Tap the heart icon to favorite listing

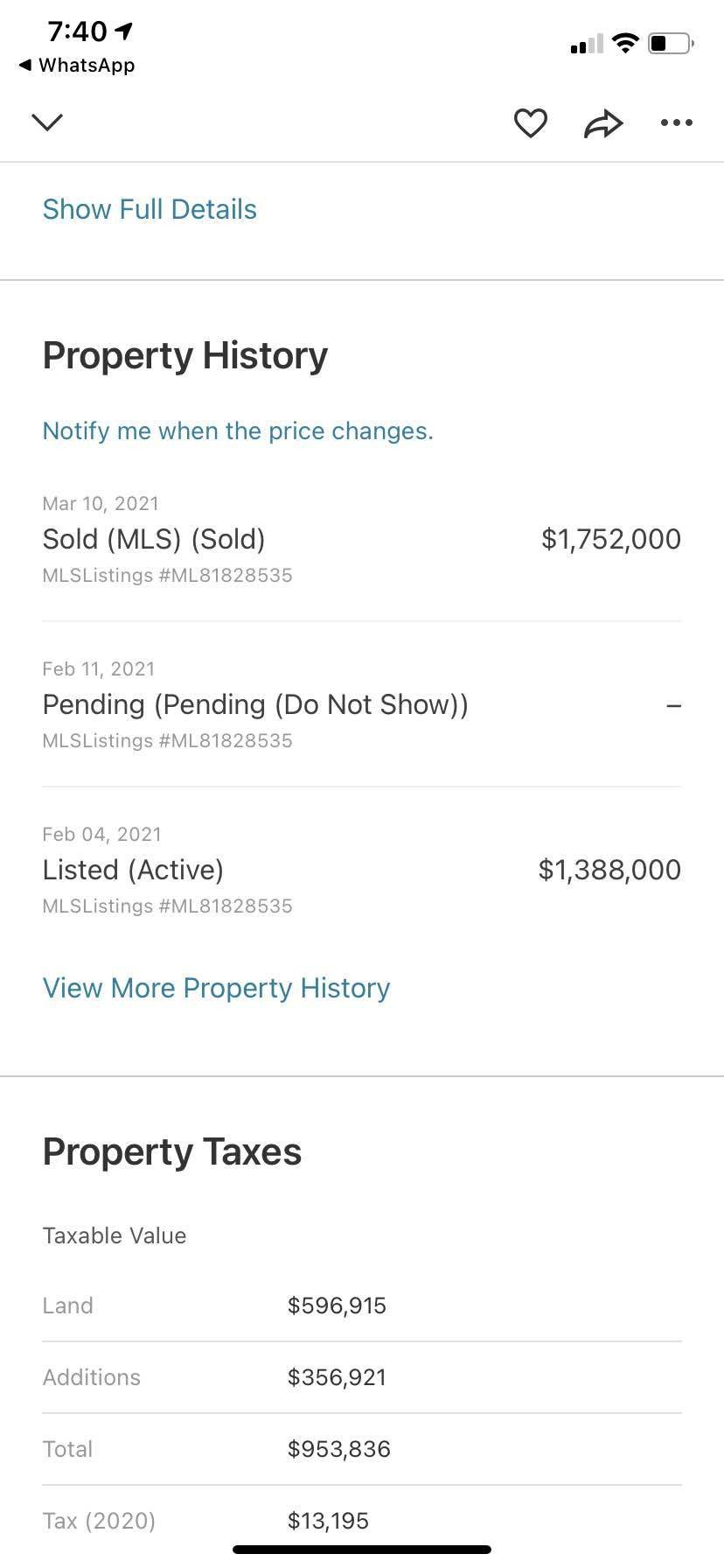[531, 123]
